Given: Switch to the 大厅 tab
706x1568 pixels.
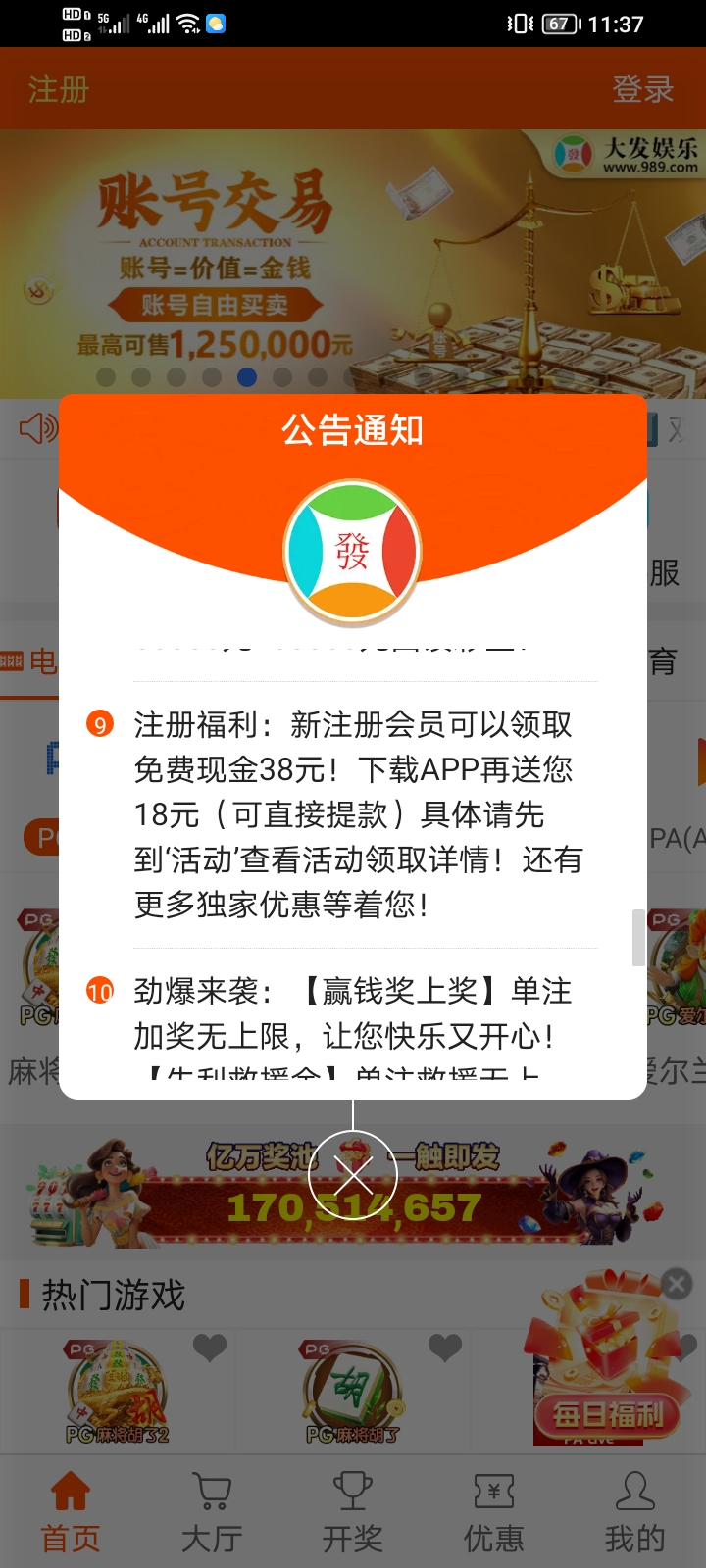Looking at the screenshot, I should (x=212, y=1513).
